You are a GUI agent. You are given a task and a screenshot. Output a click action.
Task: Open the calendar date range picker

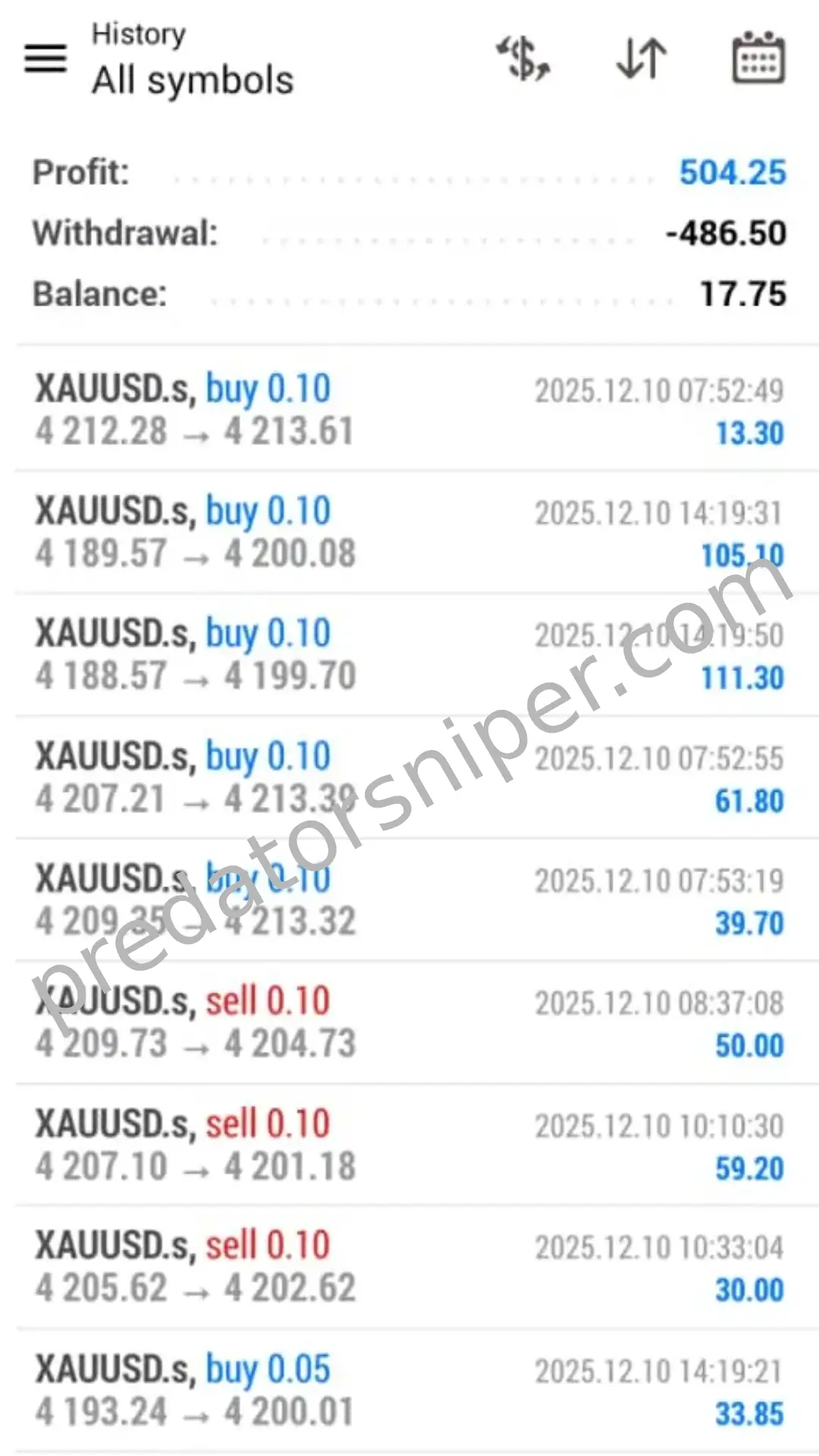point(758,58)
